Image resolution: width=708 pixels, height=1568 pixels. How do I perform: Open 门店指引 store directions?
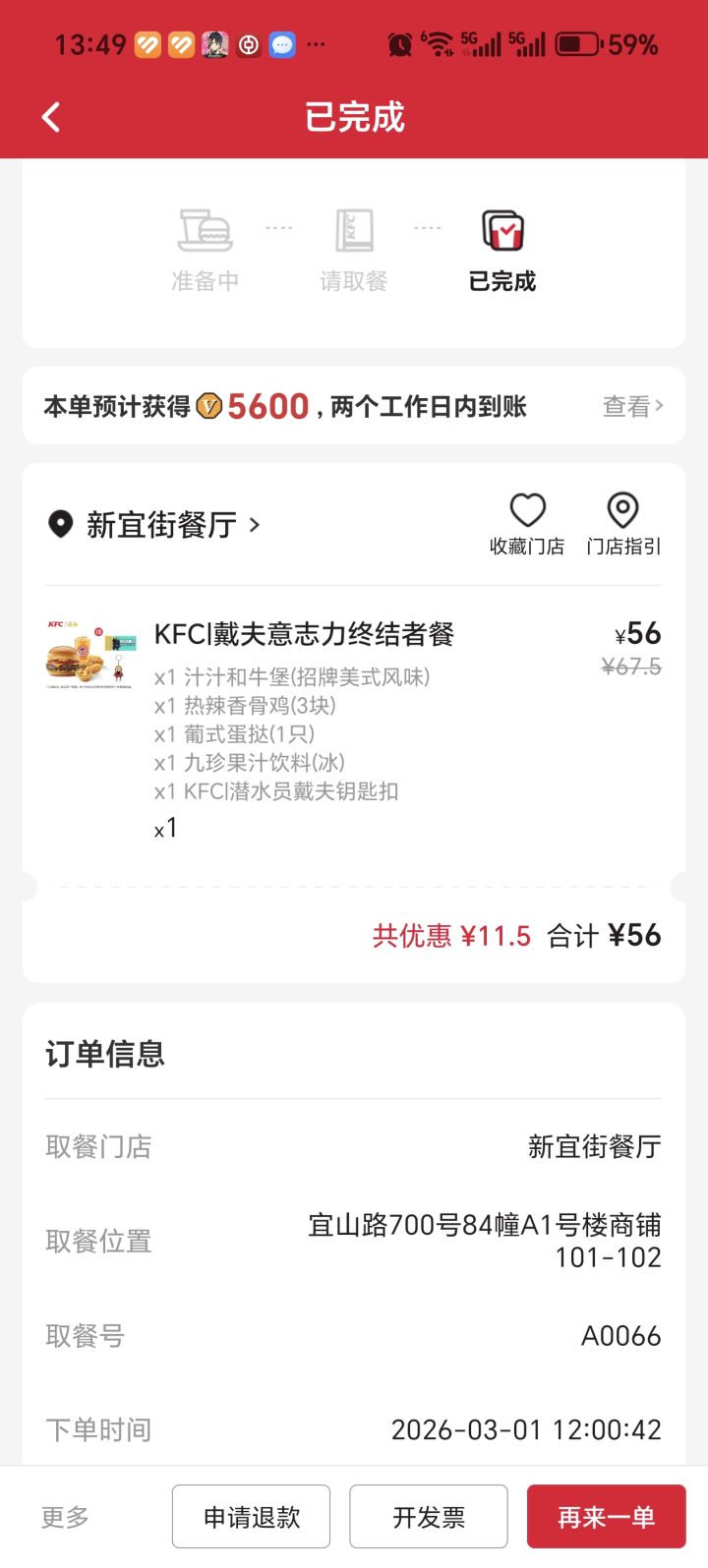(x=623, y=524)
